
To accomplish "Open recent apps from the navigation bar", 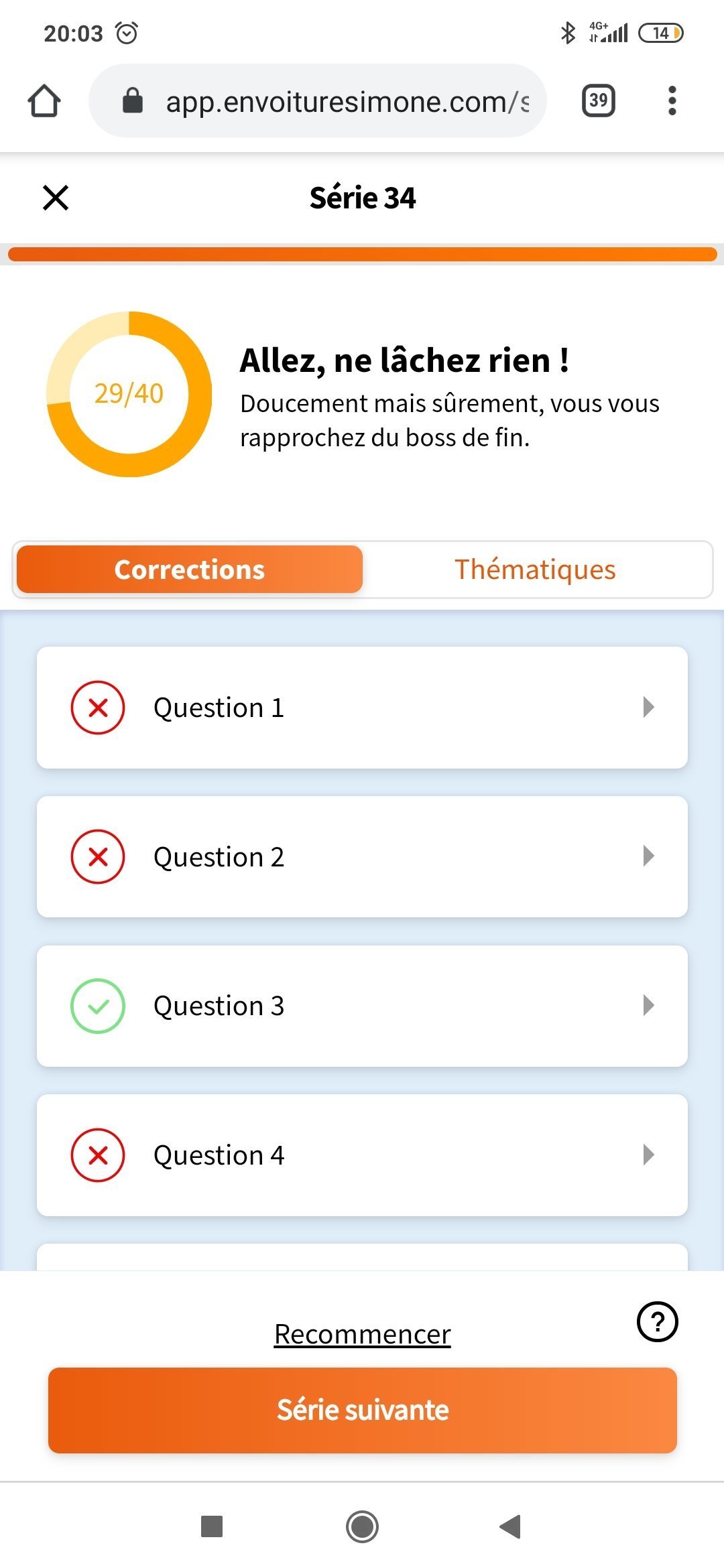I will (x=212, y=1526).
